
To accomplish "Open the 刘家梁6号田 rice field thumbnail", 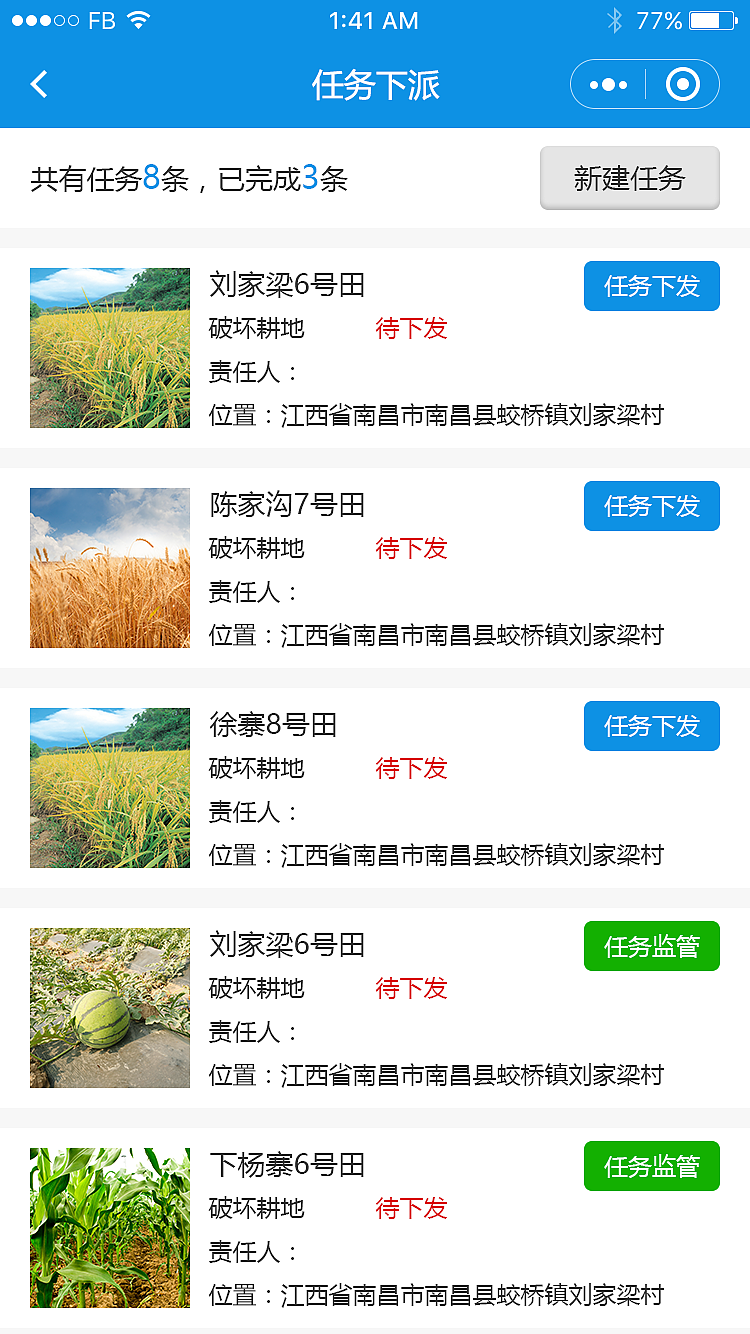I will (109, 347).
